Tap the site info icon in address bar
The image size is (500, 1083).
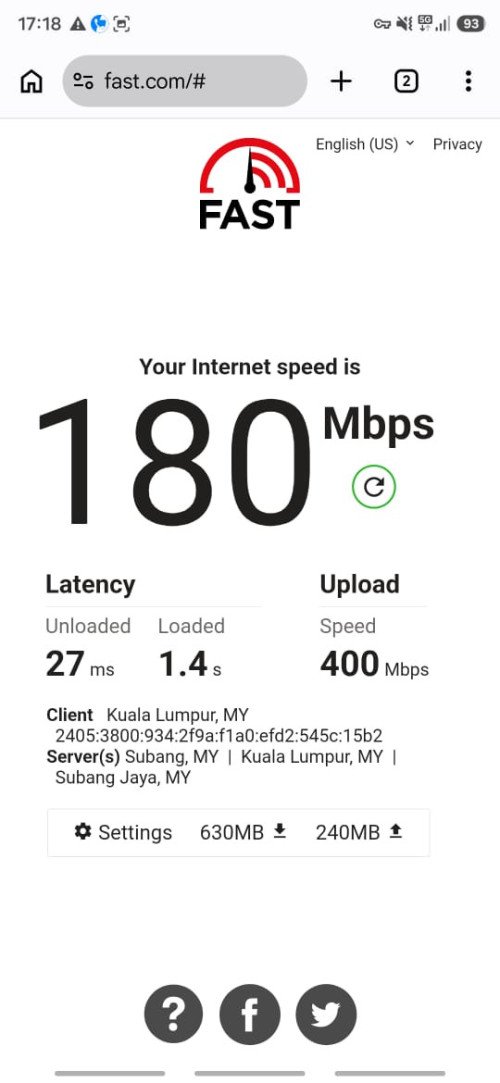point(84,82)
